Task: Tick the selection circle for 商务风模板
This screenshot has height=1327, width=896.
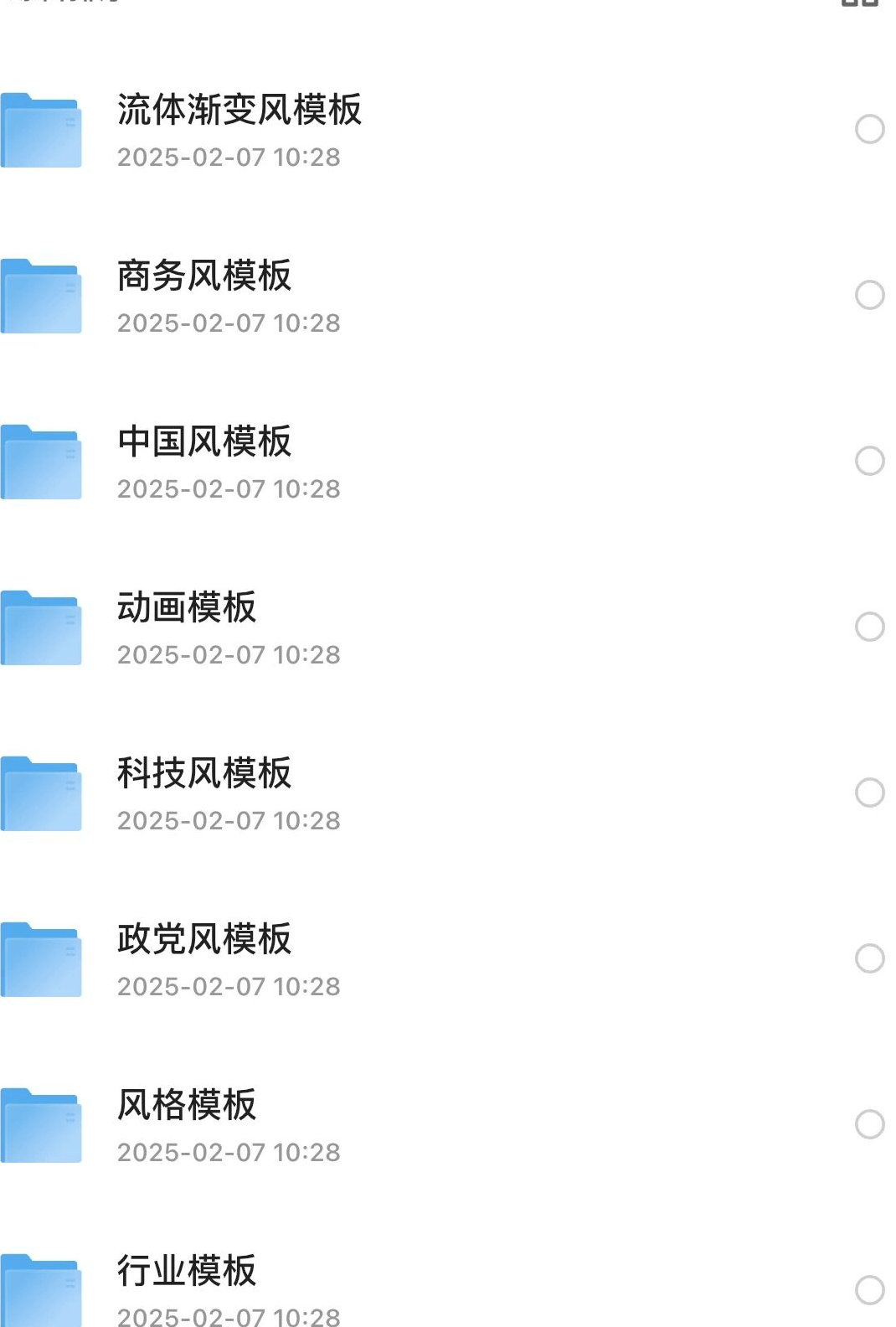Action: click(x=869, y=295)
